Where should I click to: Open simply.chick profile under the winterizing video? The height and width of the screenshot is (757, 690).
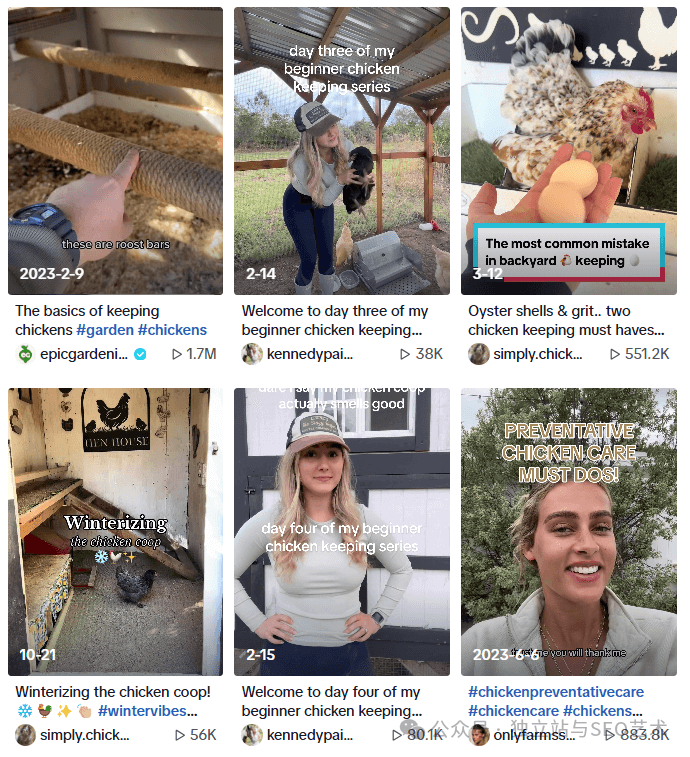click(x=83, y=735)
